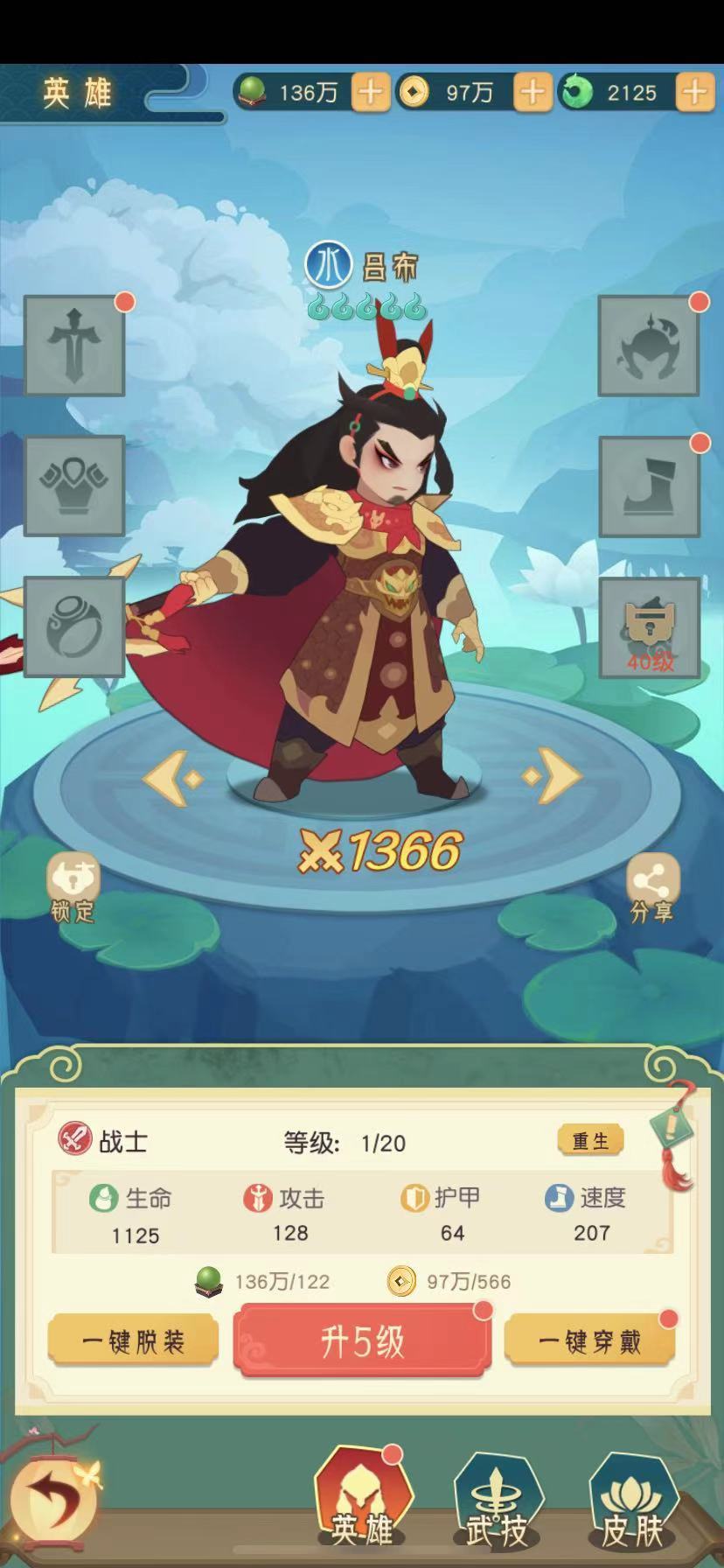The width and height of the screenshot is (724, 1568).
Task: Tap the 重生 rebirth button
Action: coord(590,1141)
